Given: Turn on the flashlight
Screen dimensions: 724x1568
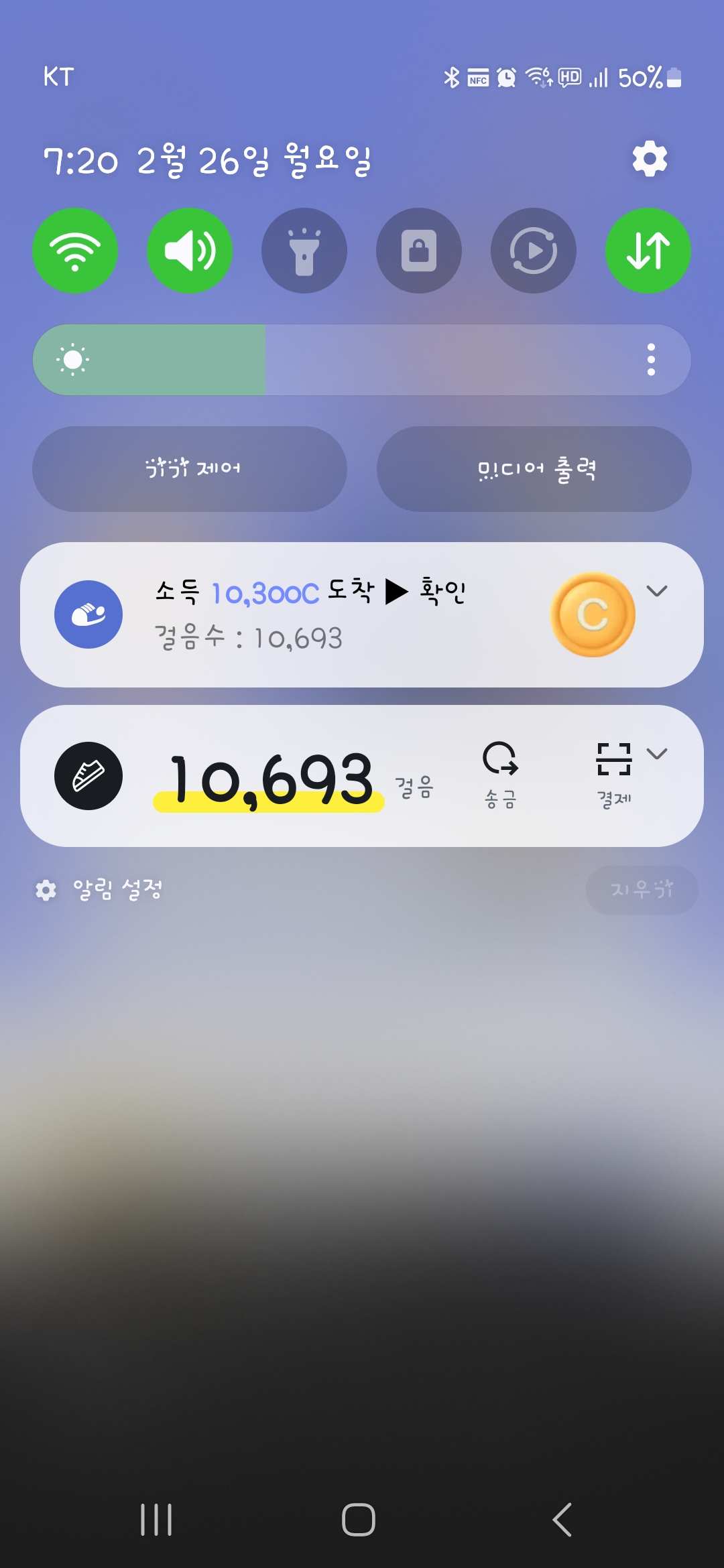Looking at the screenshot, I should pos(304,251).
